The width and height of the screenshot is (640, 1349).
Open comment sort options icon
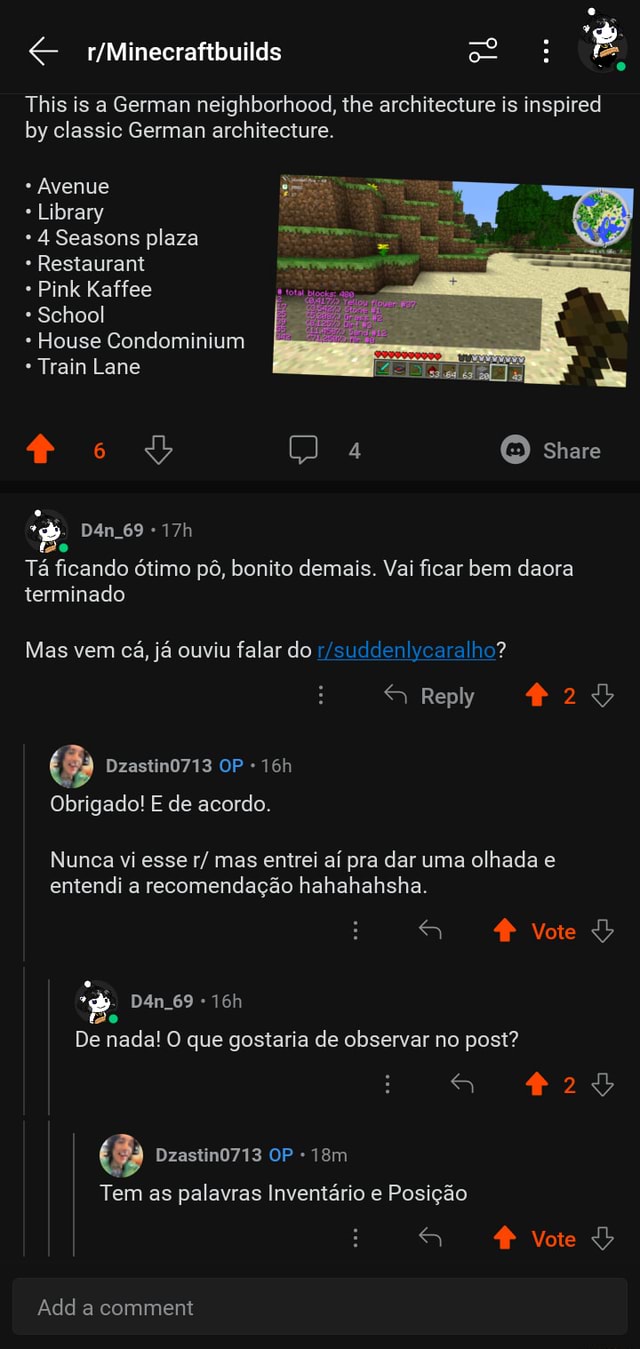tap(483, 51)
